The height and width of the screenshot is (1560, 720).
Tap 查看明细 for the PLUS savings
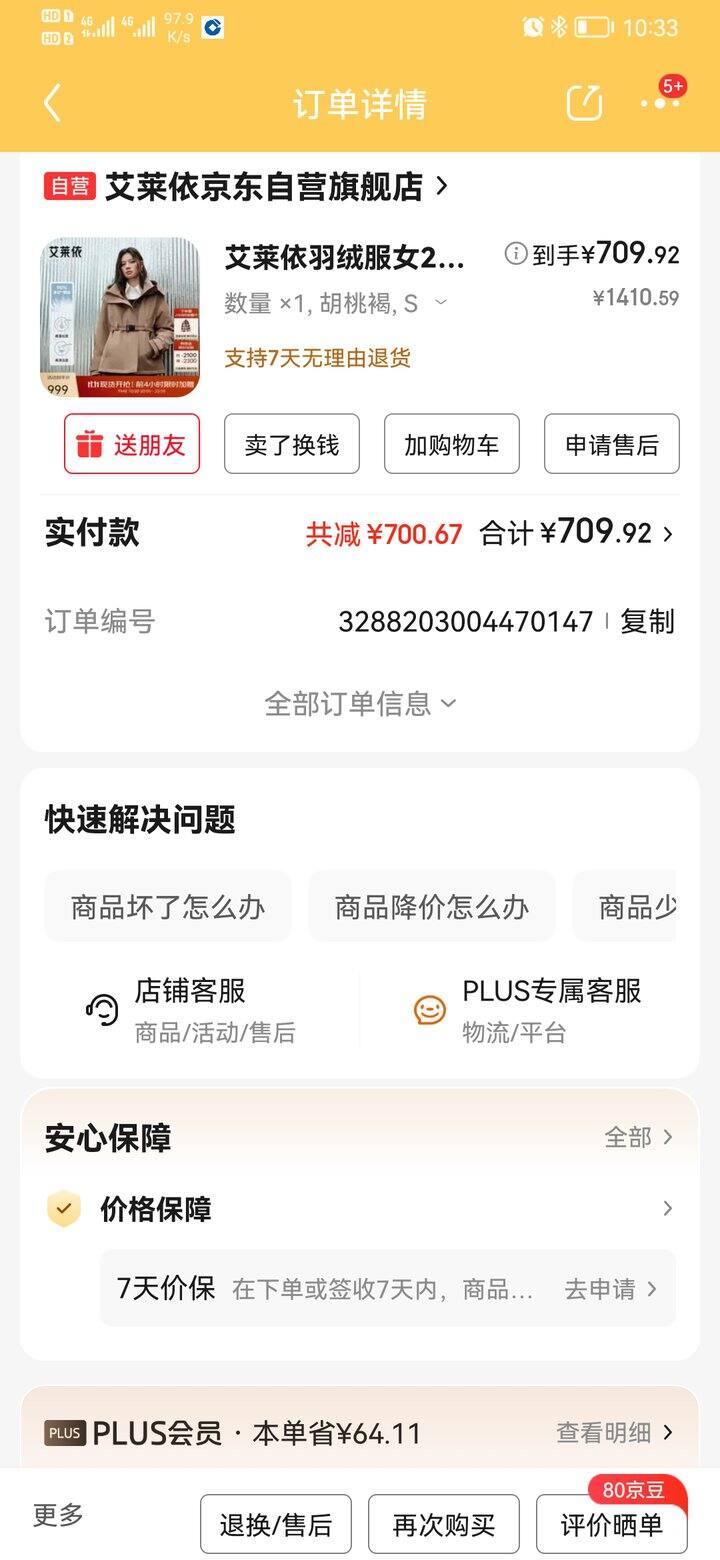614,1433
